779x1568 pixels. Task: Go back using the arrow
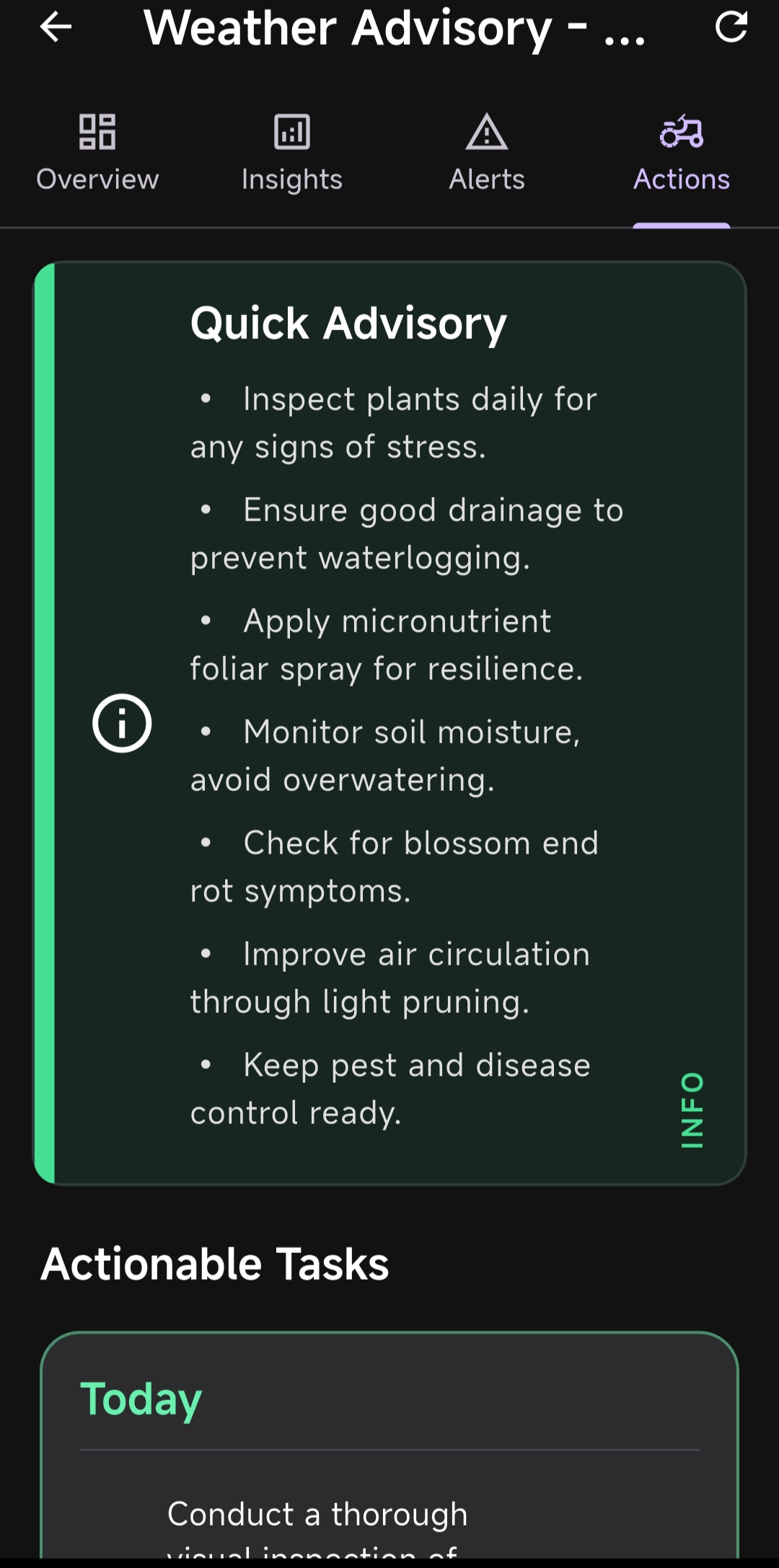tap(56, 28)
